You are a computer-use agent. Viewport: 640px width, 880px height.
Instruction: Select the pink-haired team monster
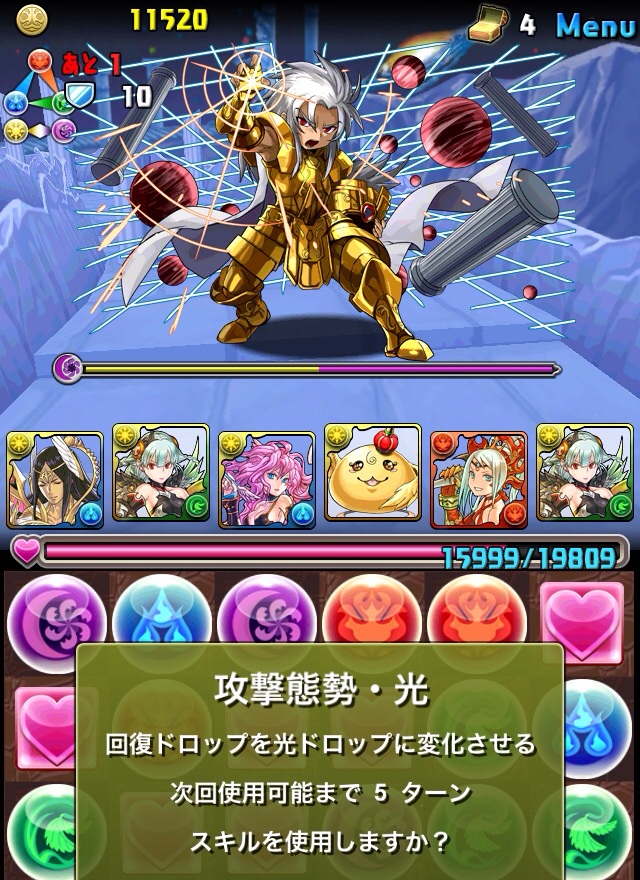(265, 476)
